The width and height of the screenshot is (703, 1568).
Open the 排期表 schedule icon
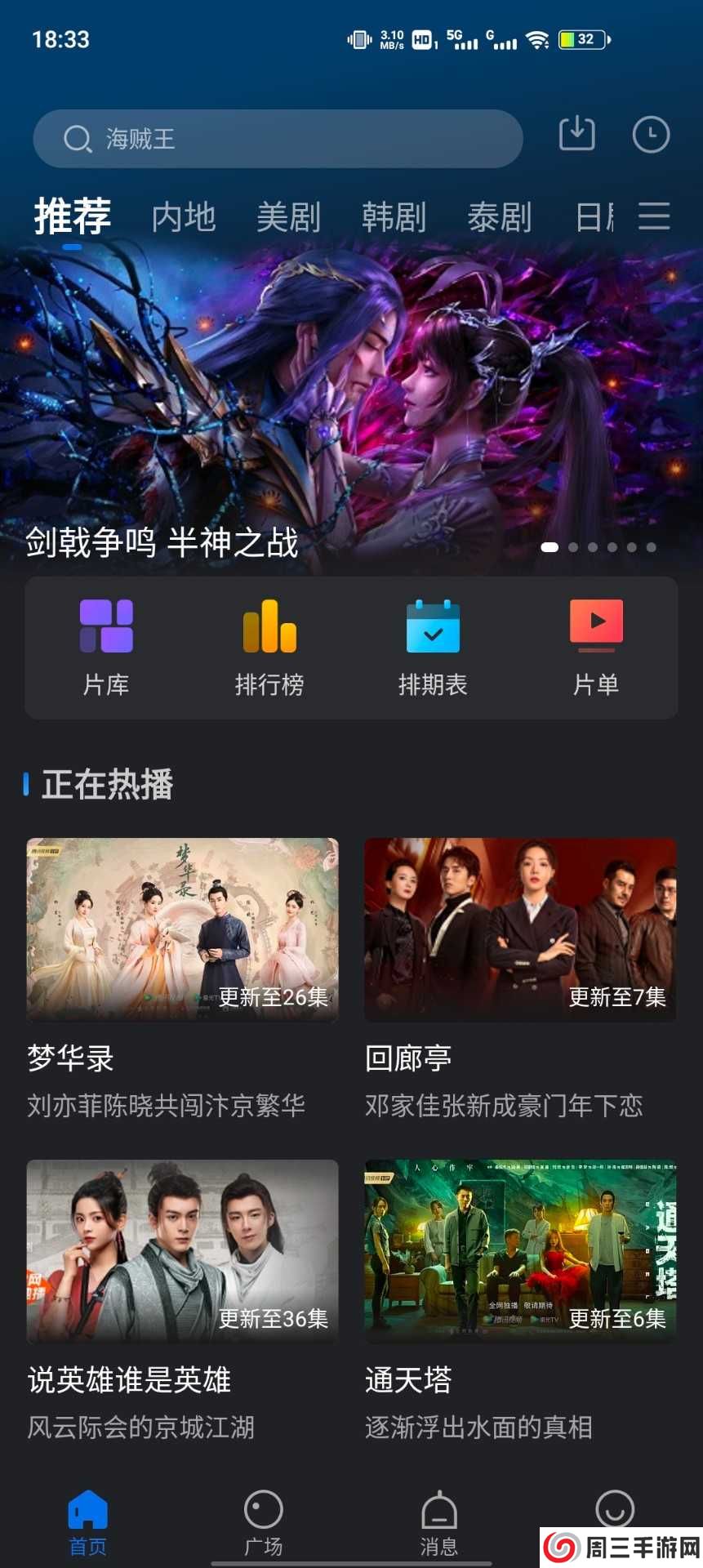point(432,645)
